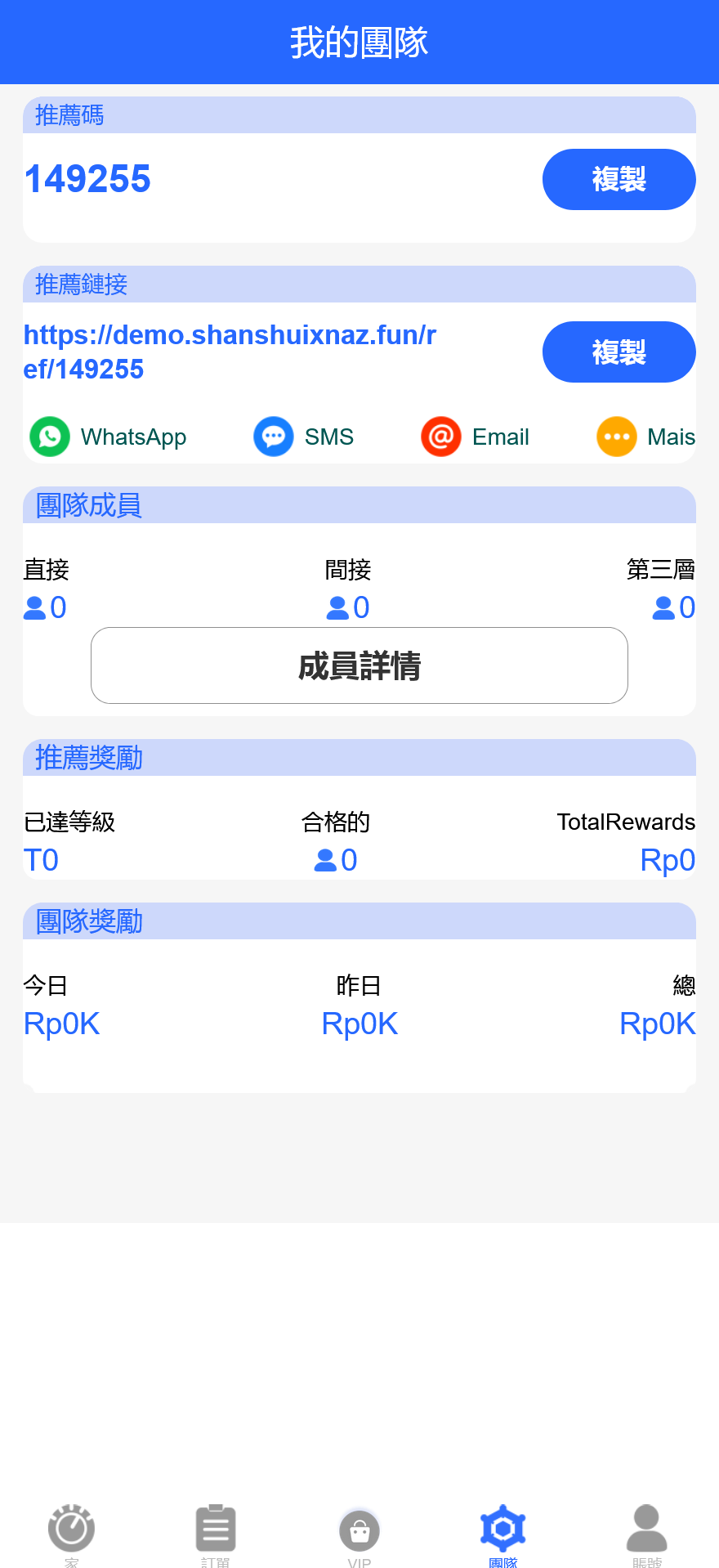The image size is (719, 1568).
Task: Share referral link through Email icon
Action: tap(441, 437)
